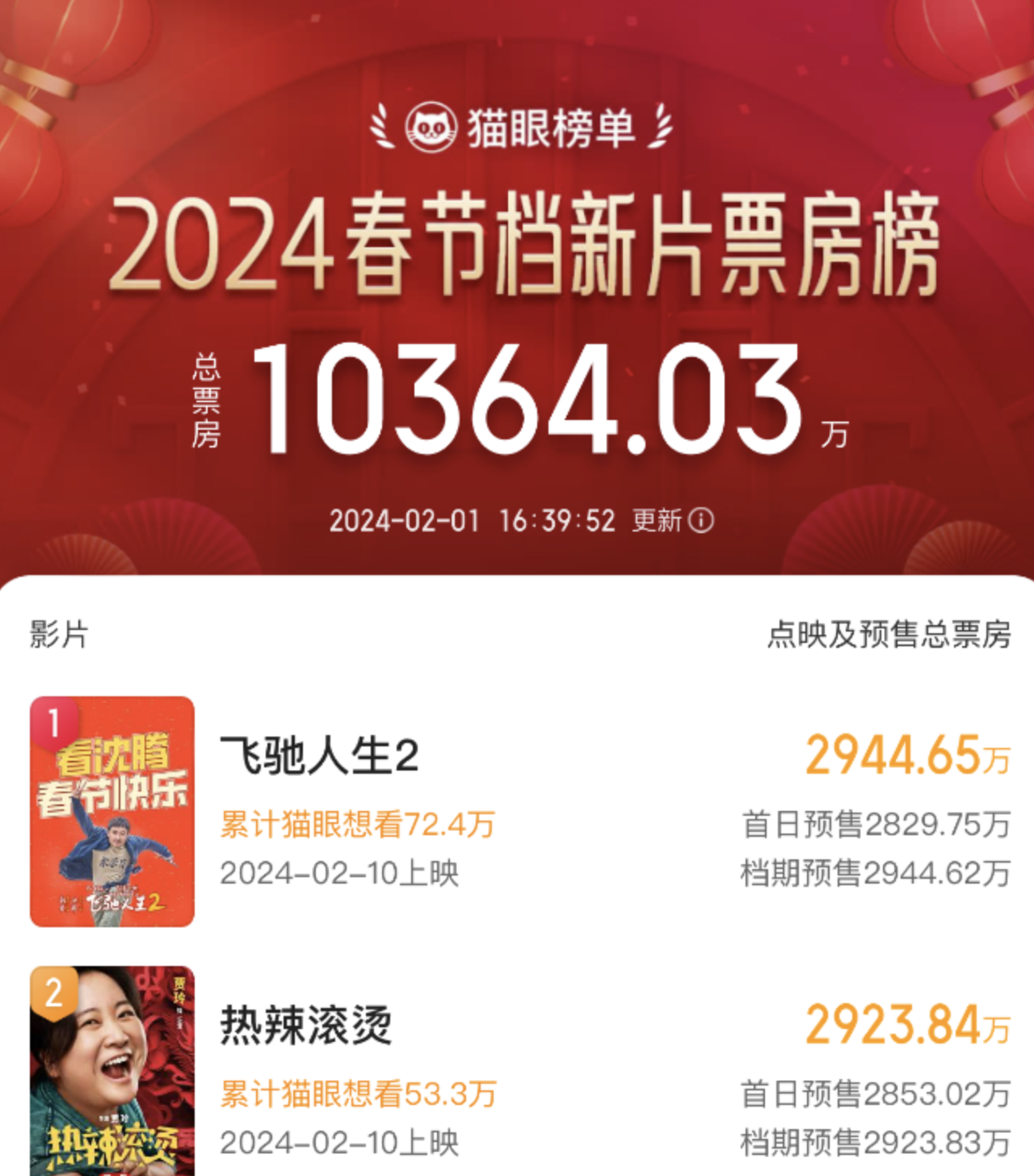Screen dimensions: 1034x1176
Task: Open the info icon beside 更新
Action: pyautogui.click(x=701, y=521)
